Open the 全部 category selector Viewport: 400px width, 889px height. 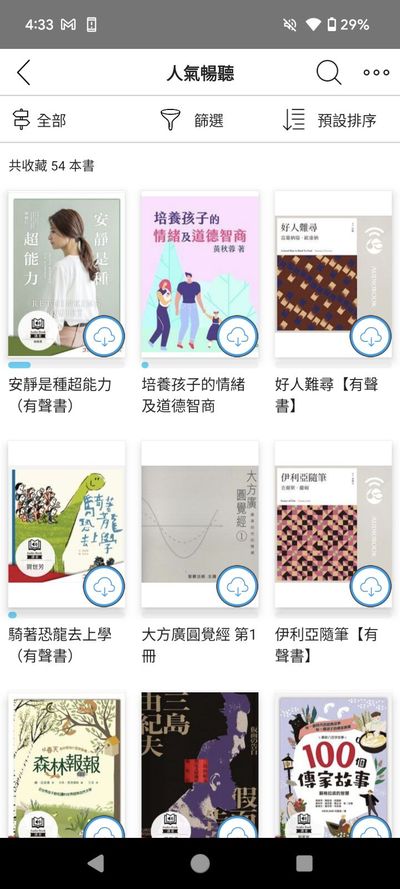[39, 120]
